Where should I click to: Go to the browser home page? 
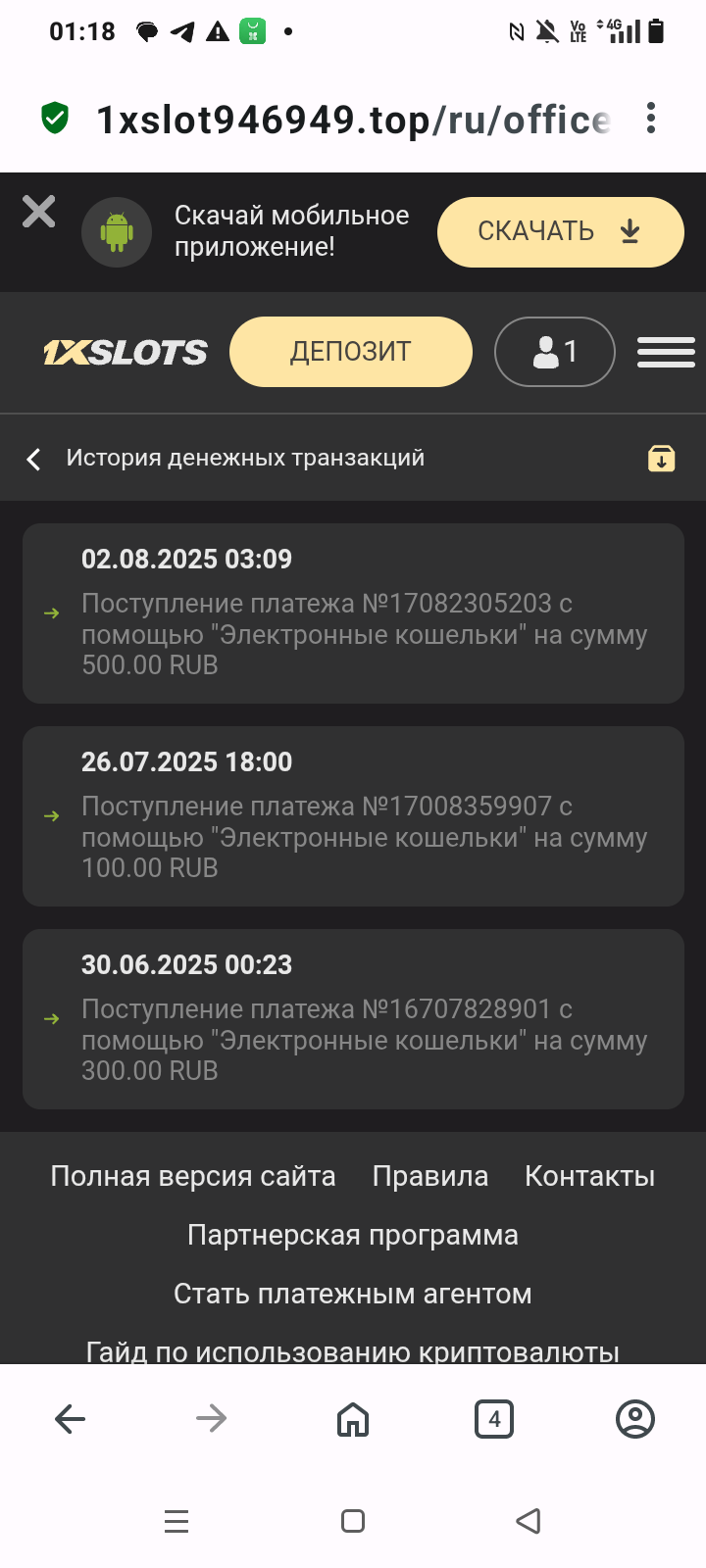353,1419
